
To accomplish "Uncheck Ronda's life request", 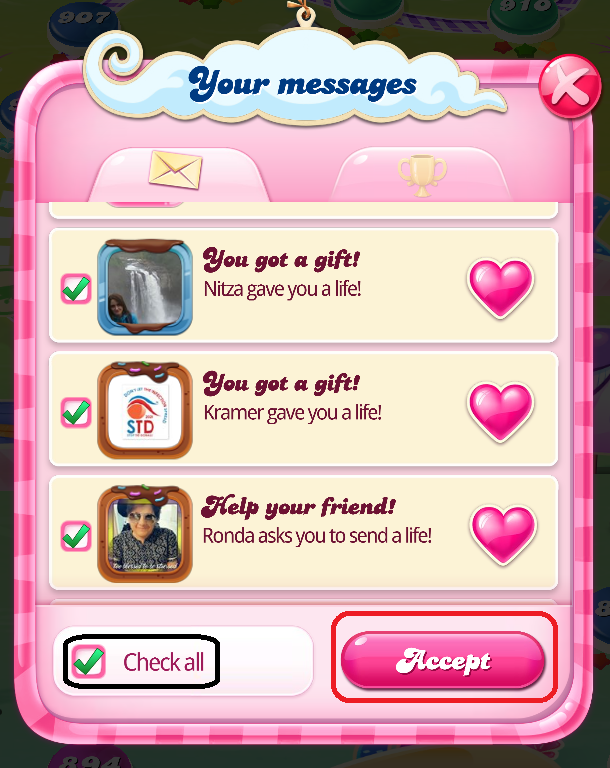I will point(76,534).
